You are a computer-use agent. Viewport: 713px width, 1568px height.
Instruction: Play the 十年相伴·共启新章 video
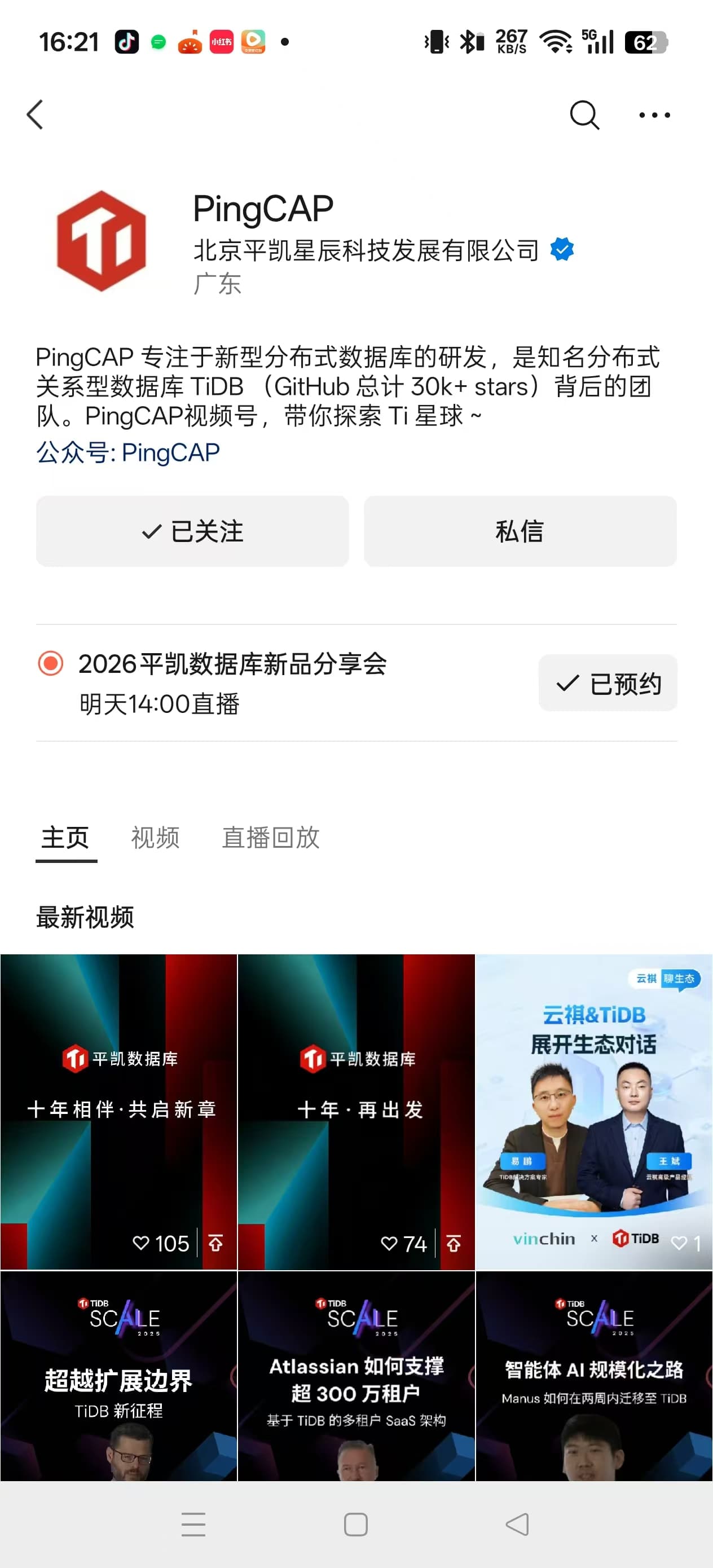118,1111
